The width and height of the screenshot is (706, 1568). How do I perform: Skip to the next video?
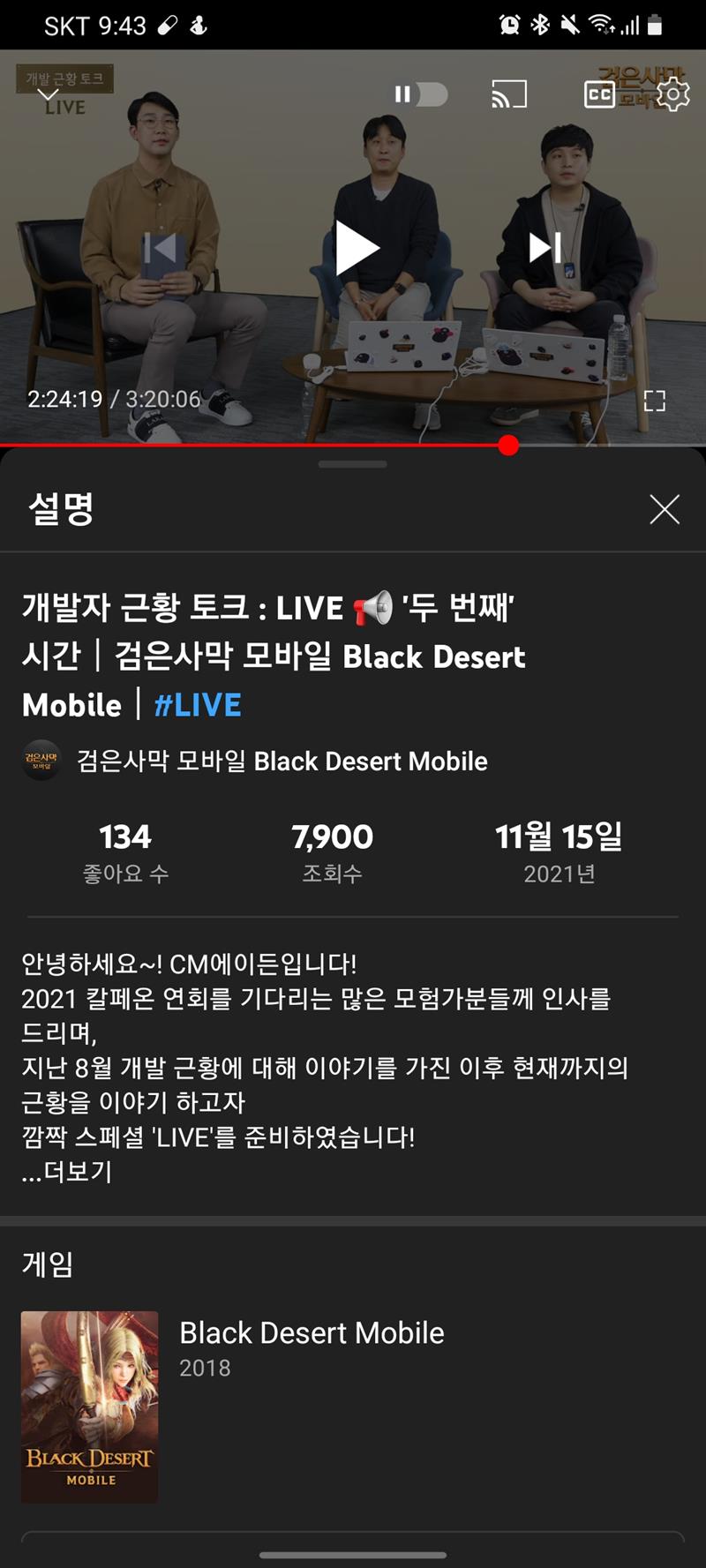545,248
